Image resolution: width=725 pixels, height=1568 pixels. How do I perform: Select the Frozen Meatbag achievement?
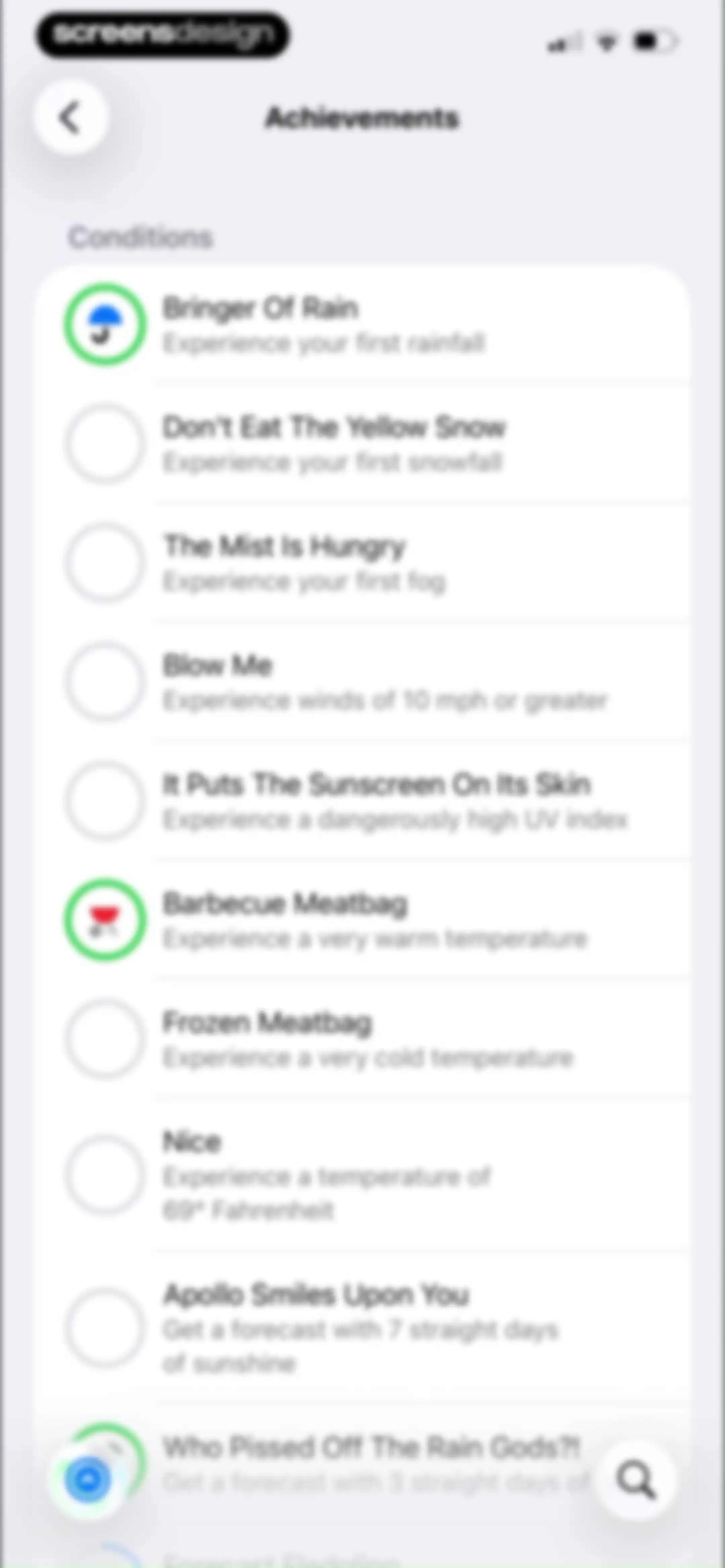(x=362, y=1039)
